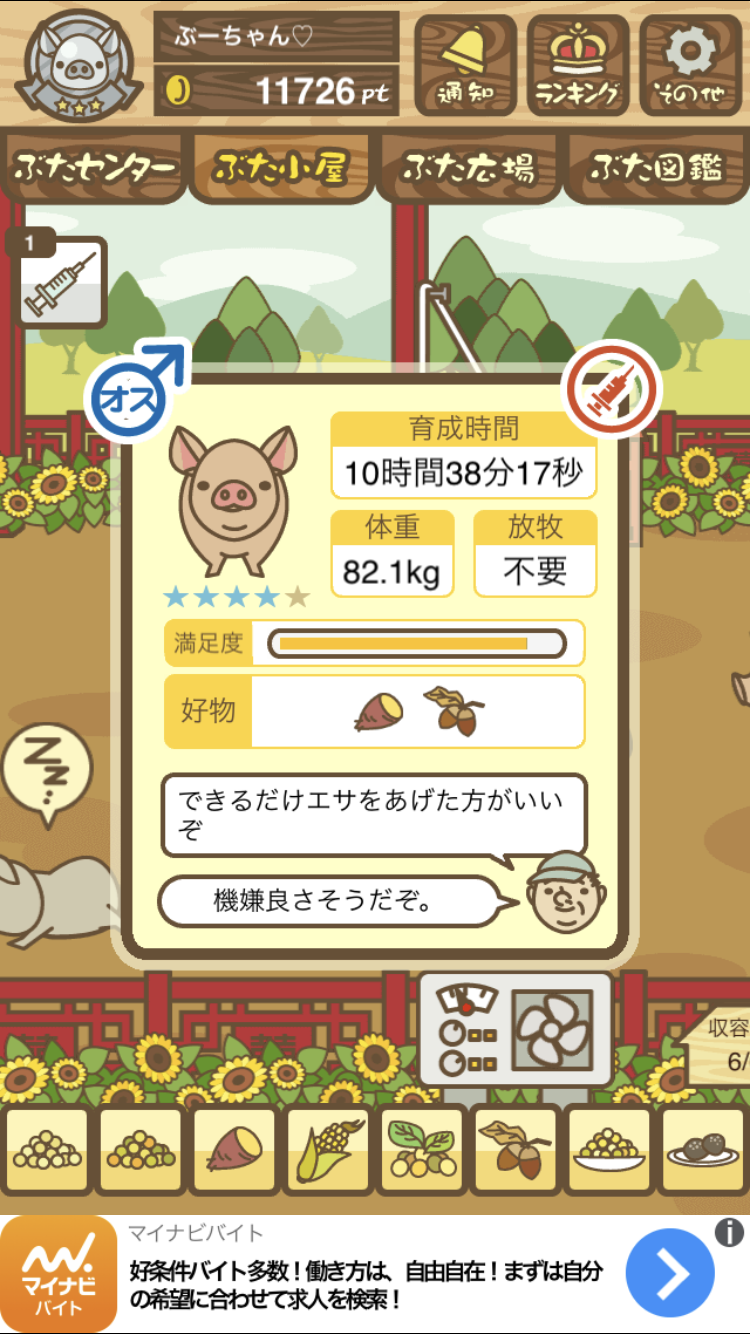The width and height of the screenshot is (750, 1334).
Task: Switch to the ぶたセンター tab
Action: click(94, 168)
